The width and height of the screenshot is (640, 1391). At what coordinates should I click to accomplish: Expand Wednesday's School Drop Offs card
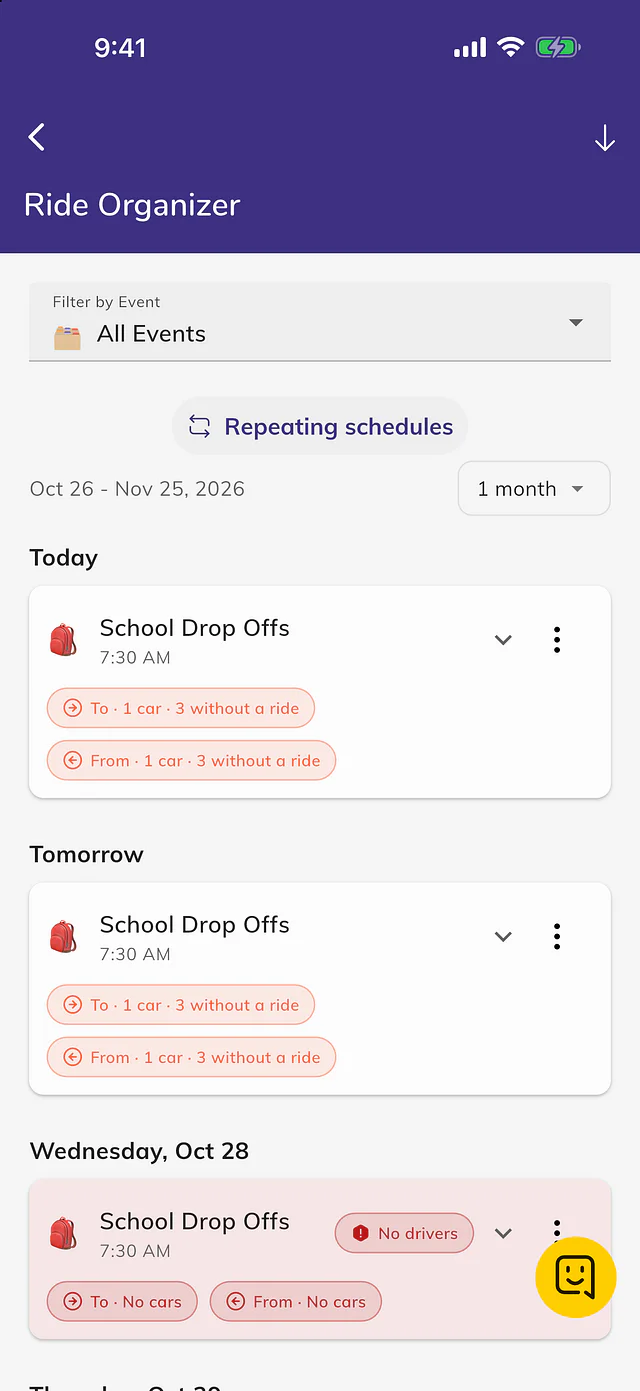coord(503,1234)
